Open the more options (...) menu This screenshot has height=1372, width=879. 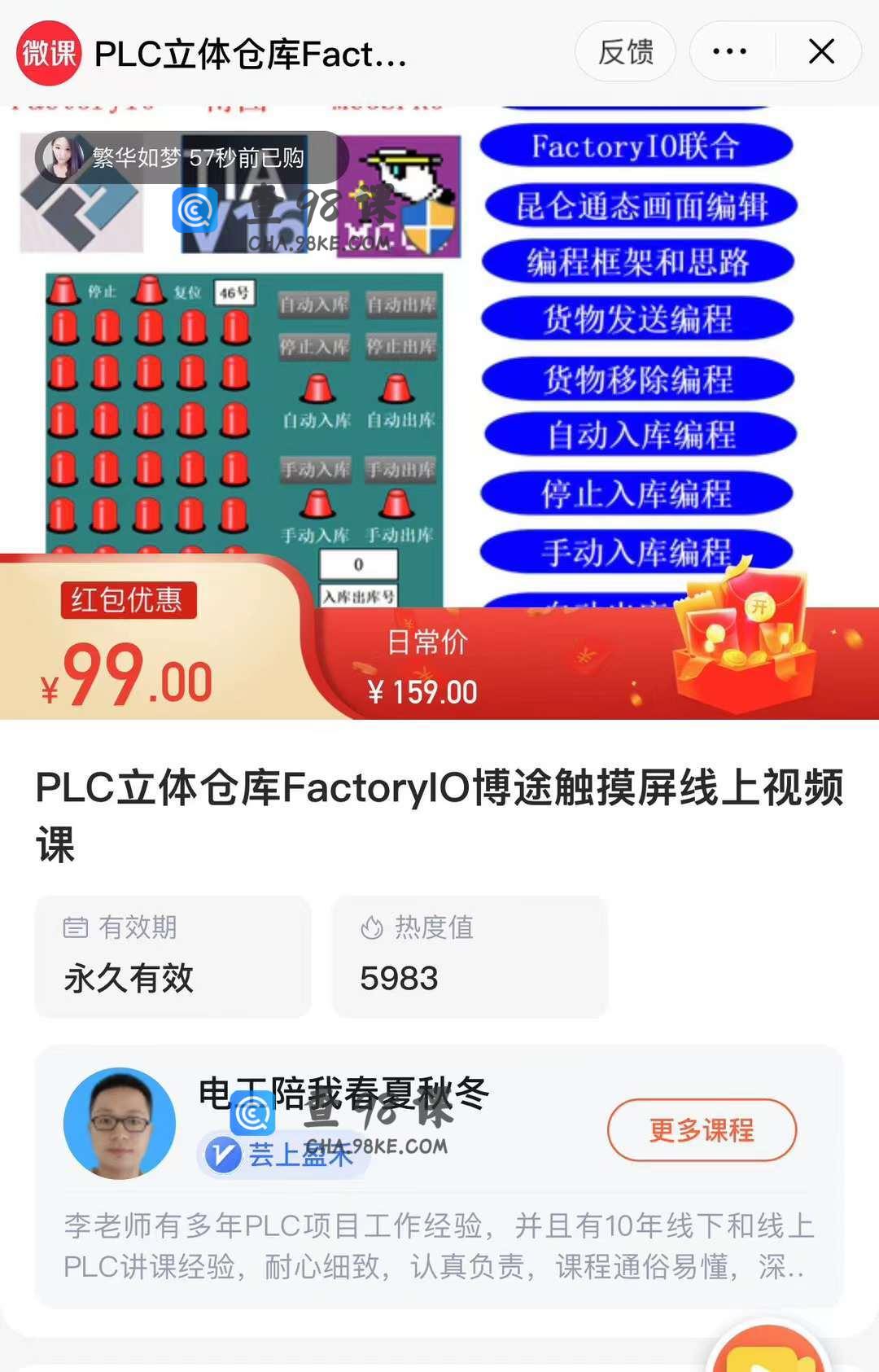pos(729,50)
